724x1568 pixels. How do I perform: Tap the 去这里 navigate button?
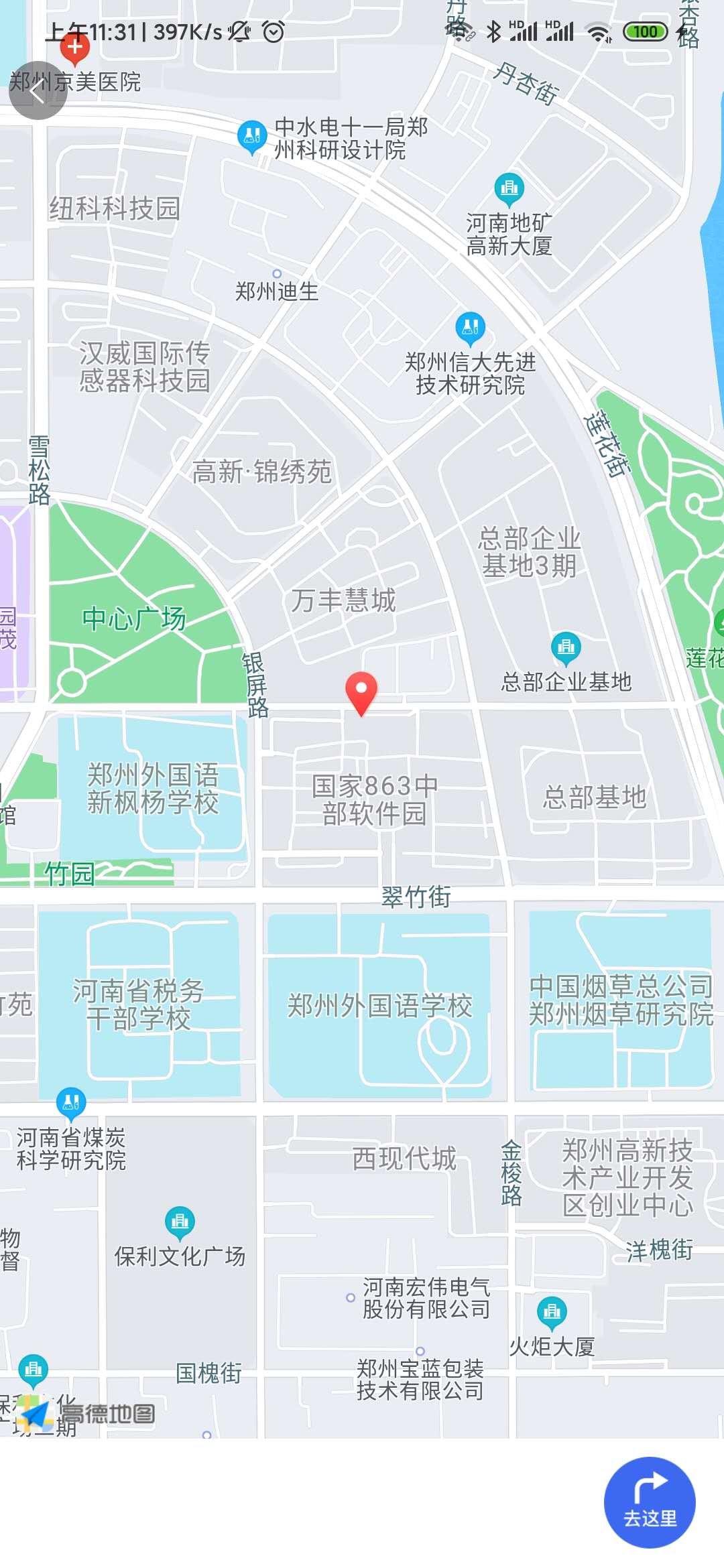[x=650, y=1502]
